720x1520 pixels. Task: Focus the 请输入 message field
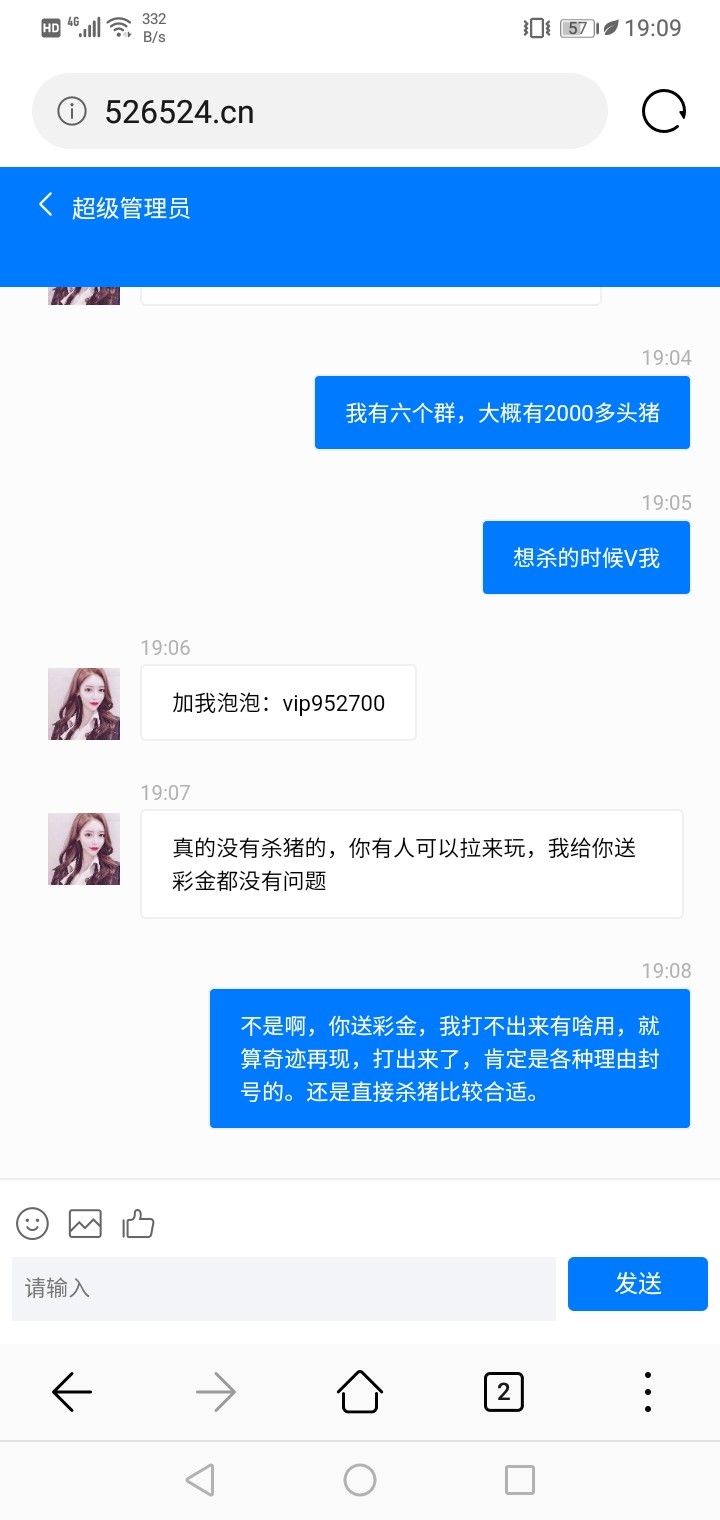[x=283, y=1288]
